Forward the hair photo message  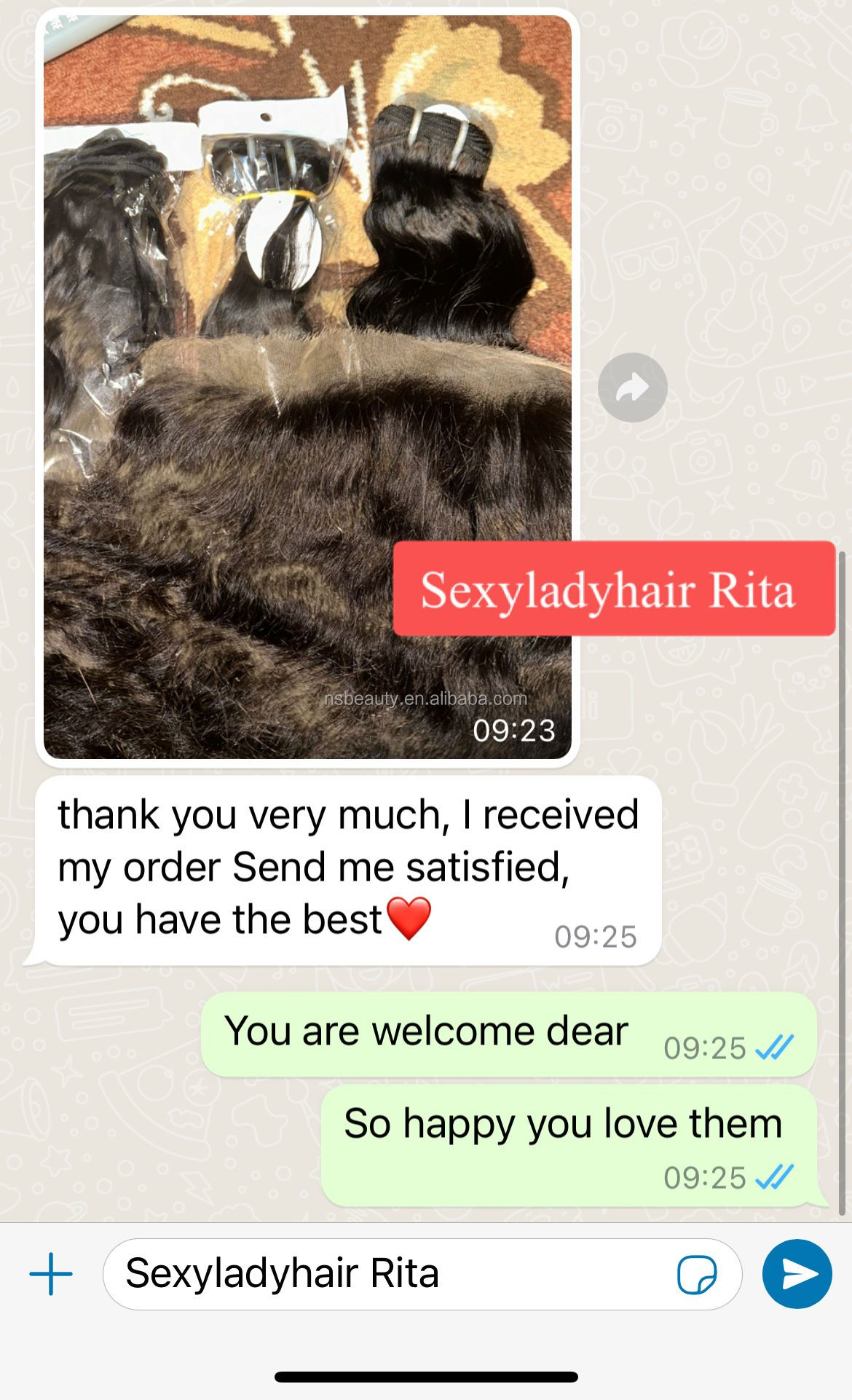click(632, 388)
